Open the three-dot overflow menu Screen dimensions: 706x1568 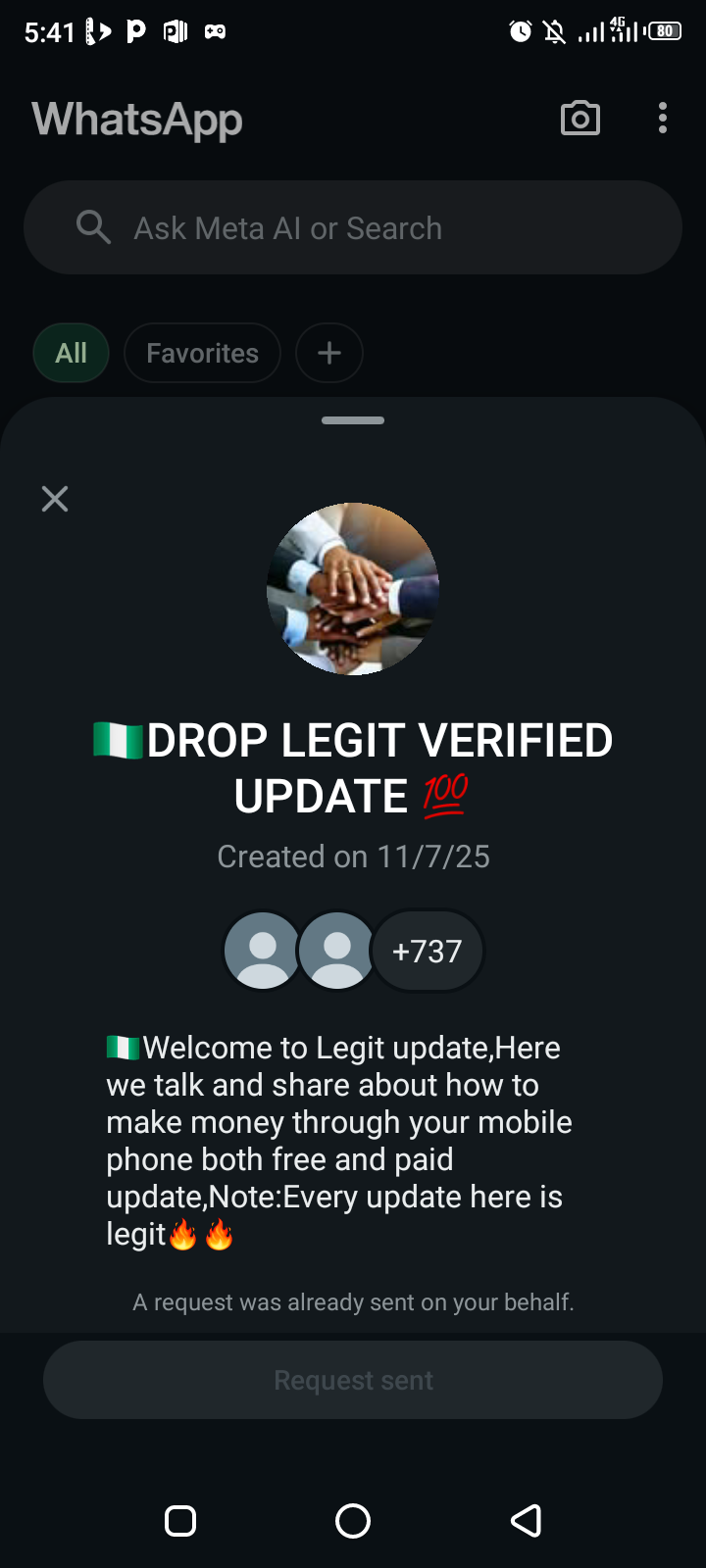coord(663,119)
